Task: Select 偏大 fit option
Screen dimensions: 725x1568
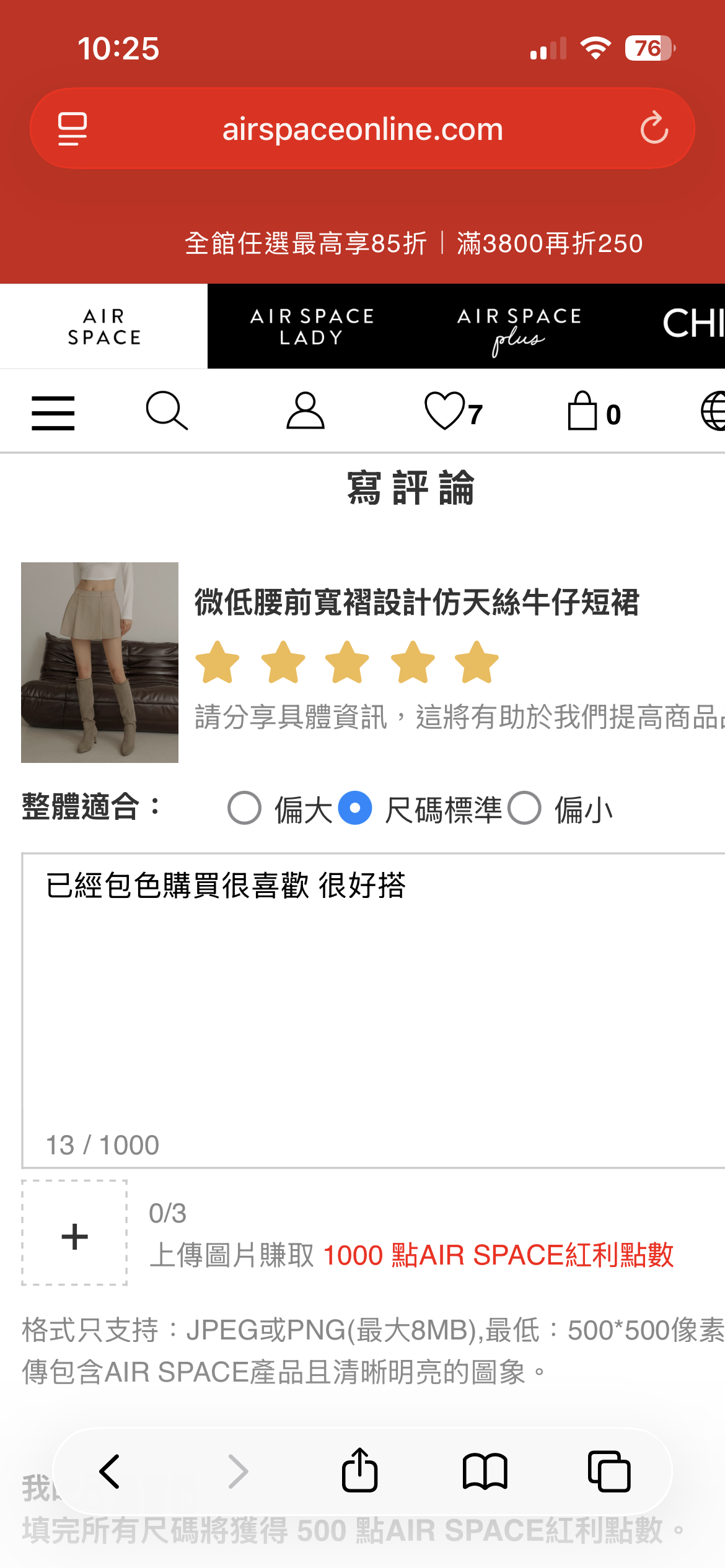Action: [245, 808]
